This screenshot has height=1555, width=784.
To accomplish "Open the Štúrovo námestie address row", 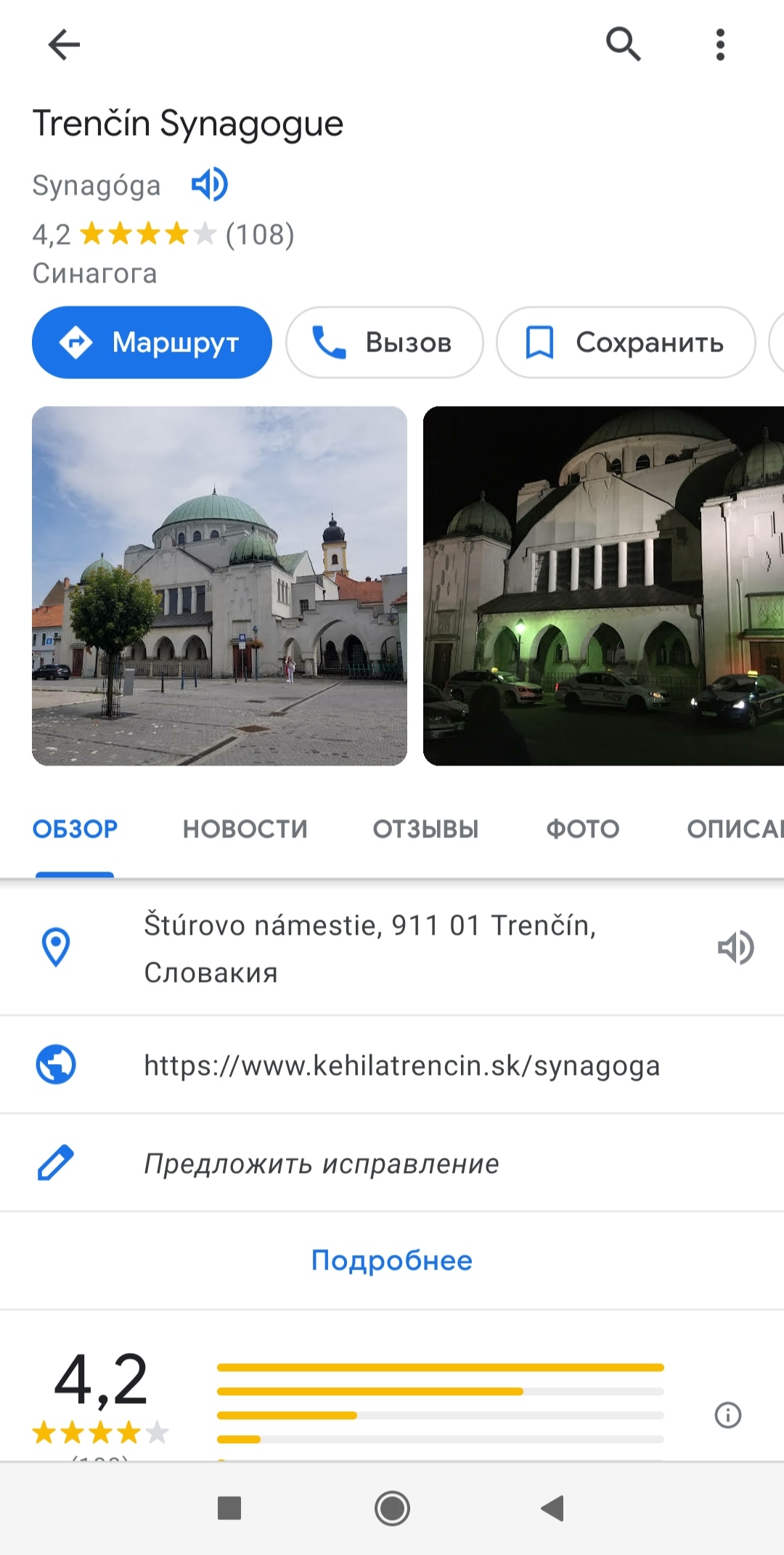I will pos(370,948).
